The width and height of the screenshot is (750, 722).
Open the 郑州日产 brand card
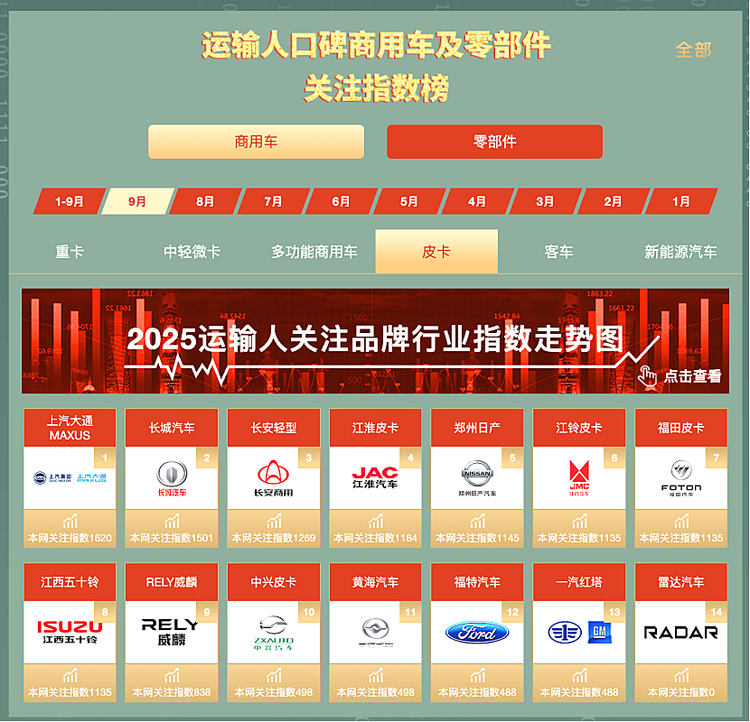pyautogui.click(x=477, y=478)
